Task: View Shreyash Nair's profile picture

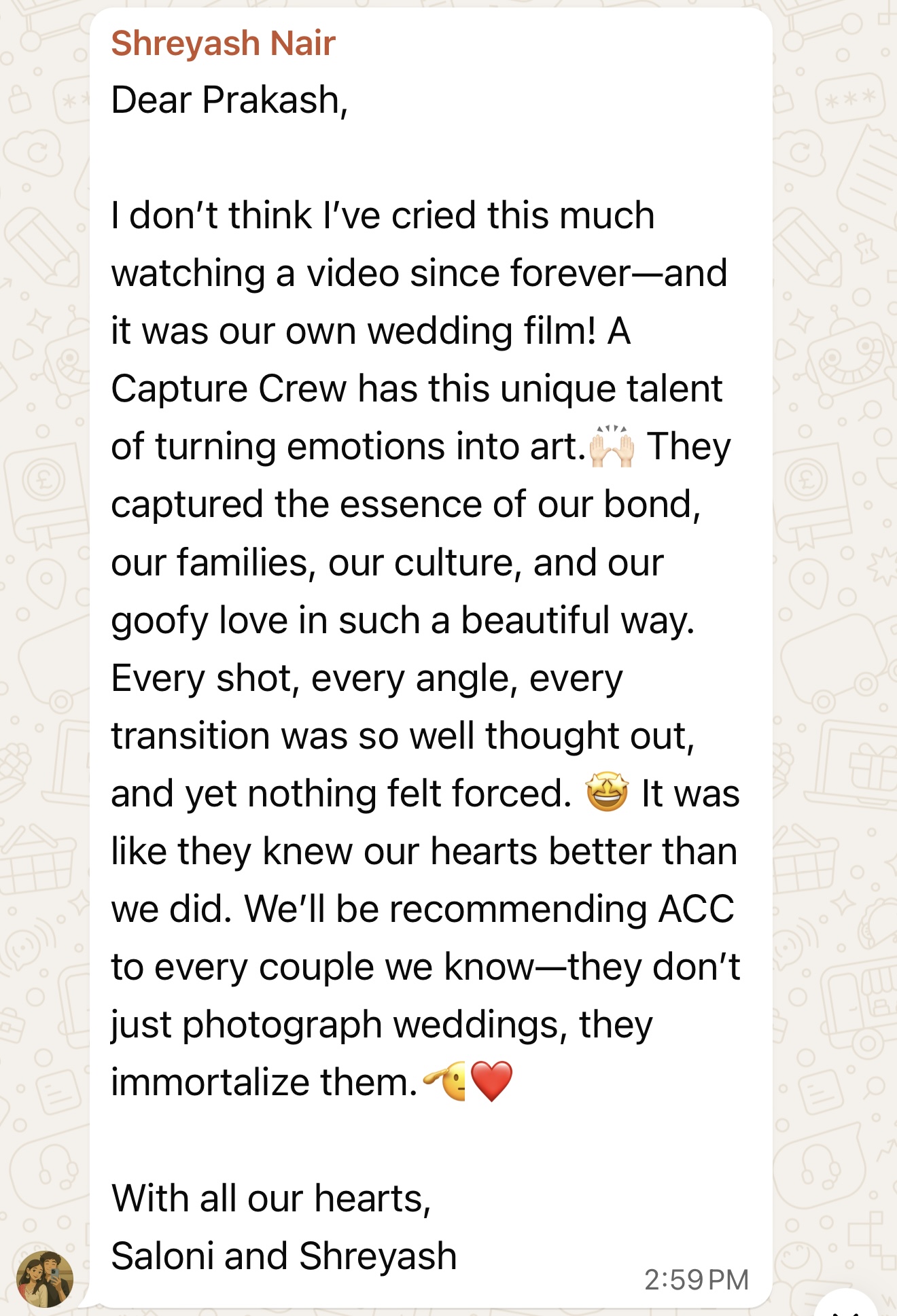Action: [x=45, y=1279]
